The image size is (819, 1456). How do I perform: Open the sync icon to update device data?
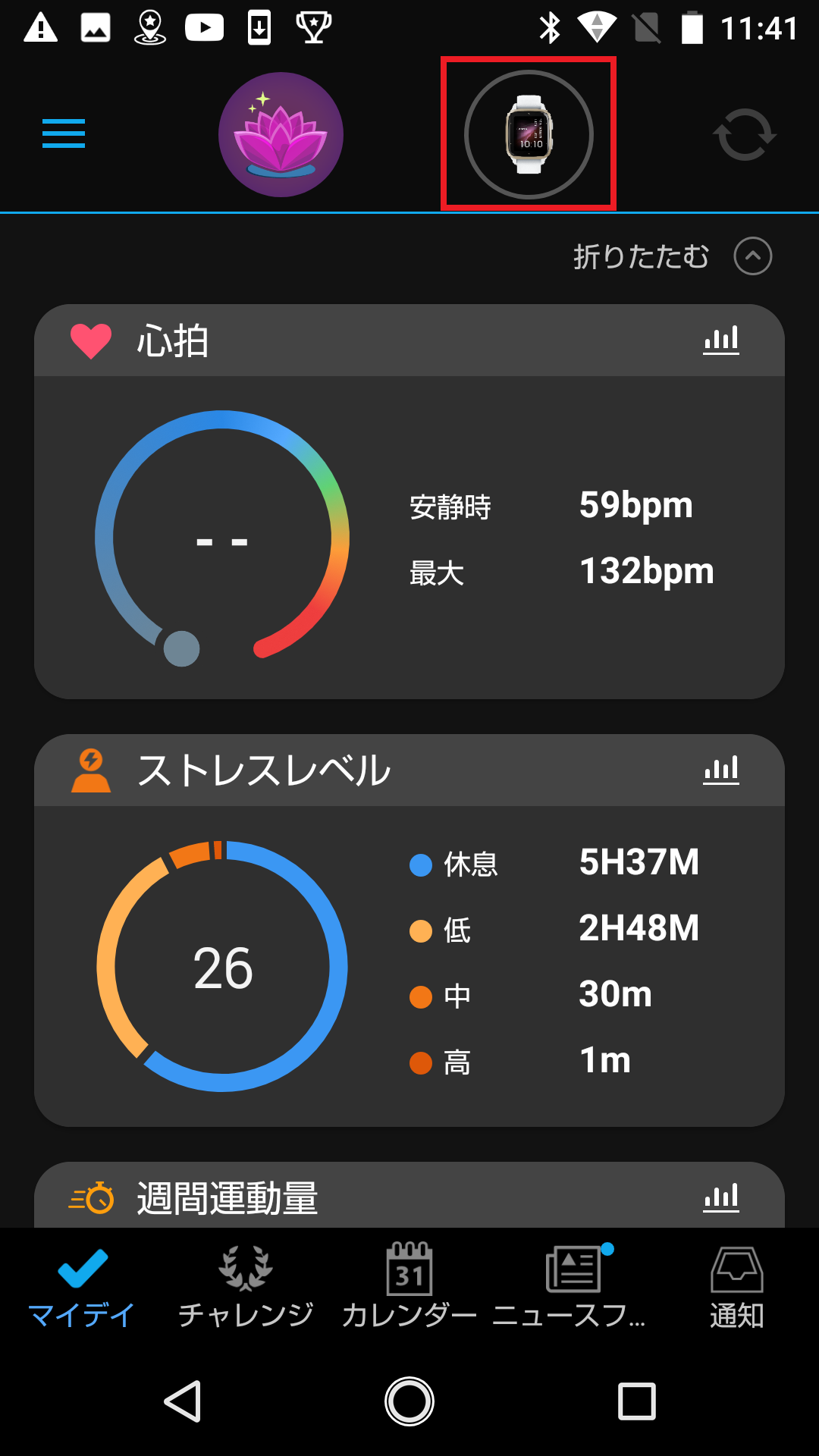(x=742, y=133)
